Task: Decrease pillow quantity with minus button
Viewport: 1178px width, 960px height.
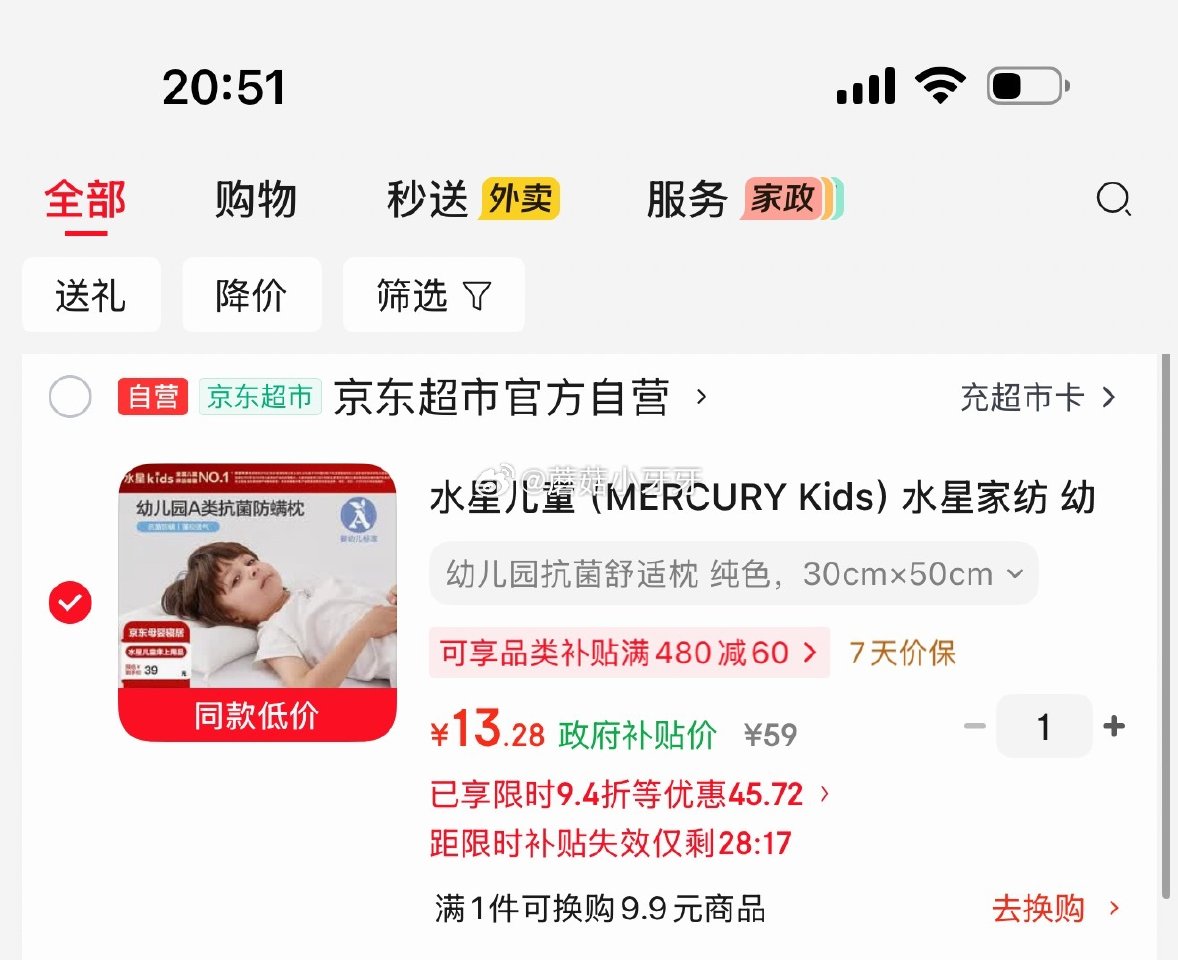Action: (x=974, y=727)
